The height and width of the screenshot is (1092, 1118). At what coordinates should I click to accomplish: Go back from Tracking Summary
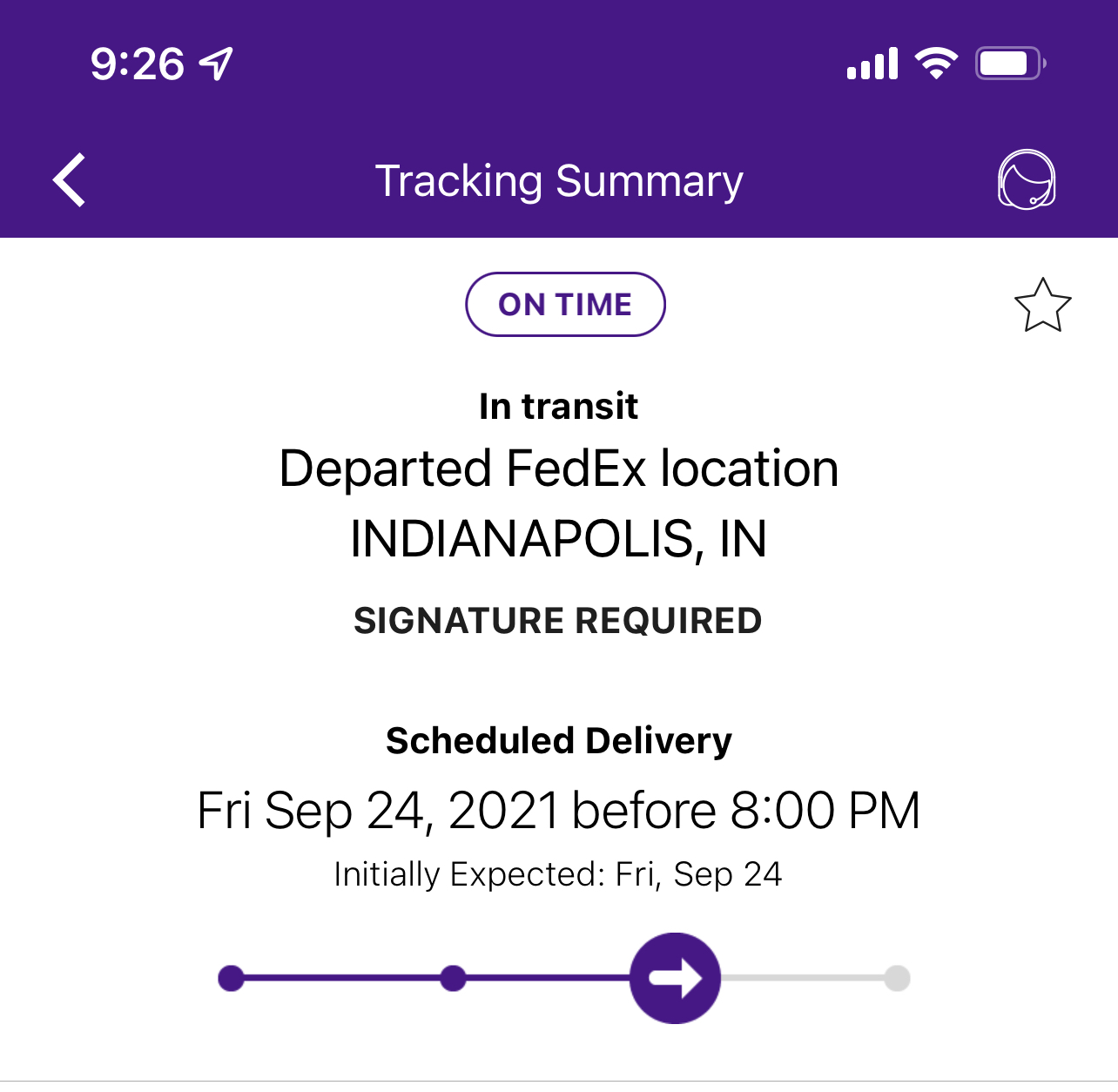pos(70,180)
